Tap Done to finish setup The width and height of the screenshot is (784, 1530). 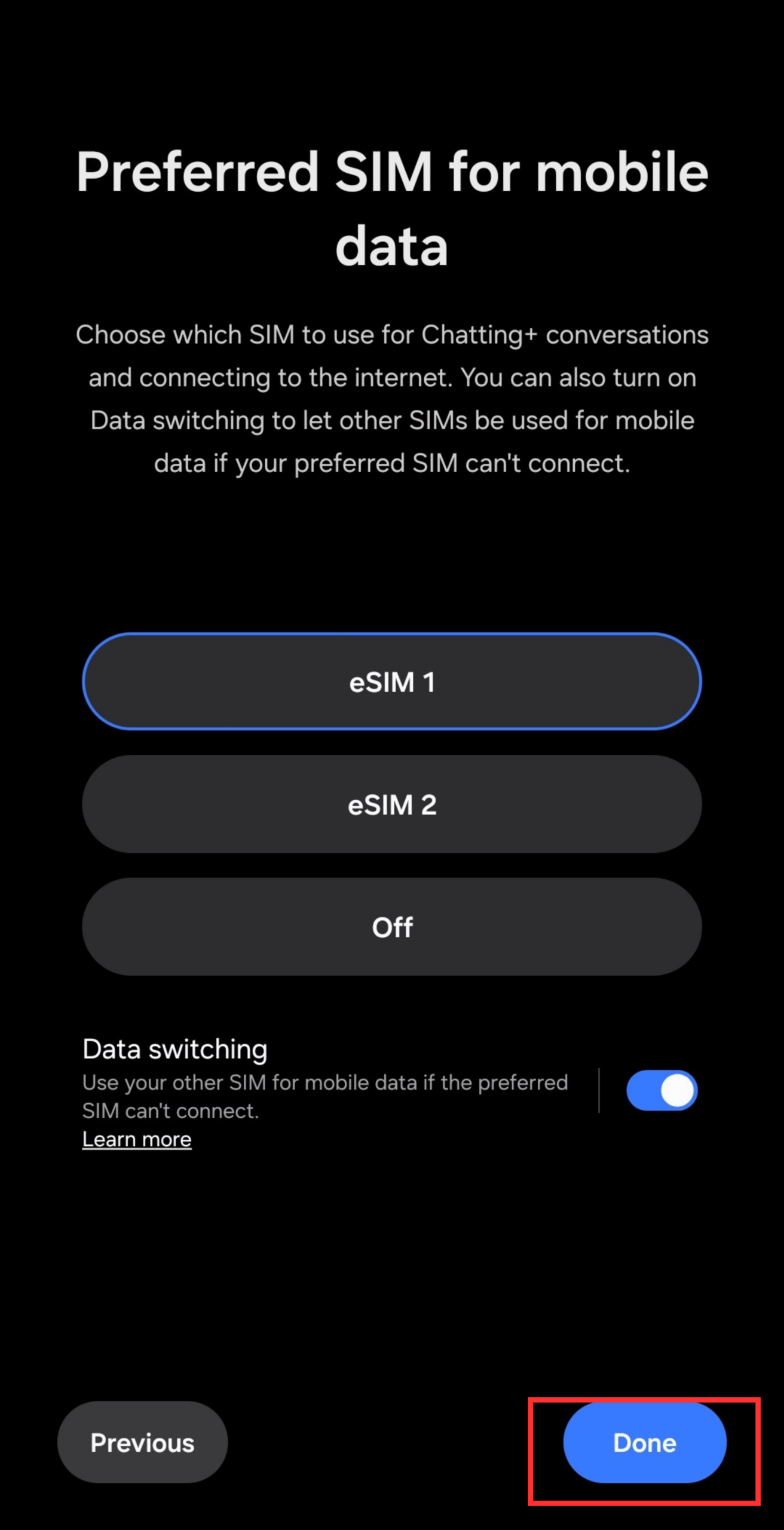click(x=644, y=1443)
